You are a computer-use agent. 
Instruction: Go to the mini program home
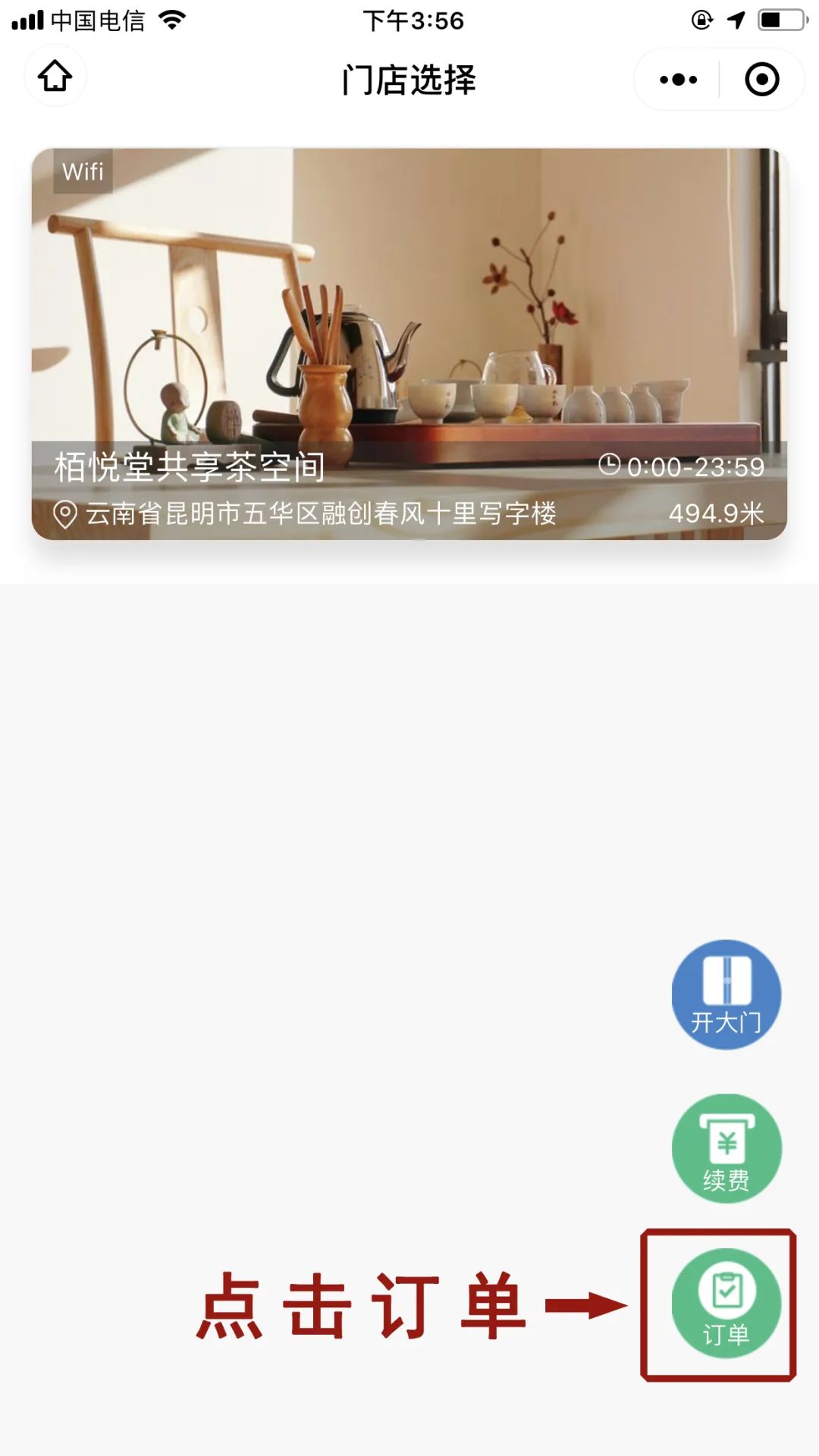click(x=55, y=76)
